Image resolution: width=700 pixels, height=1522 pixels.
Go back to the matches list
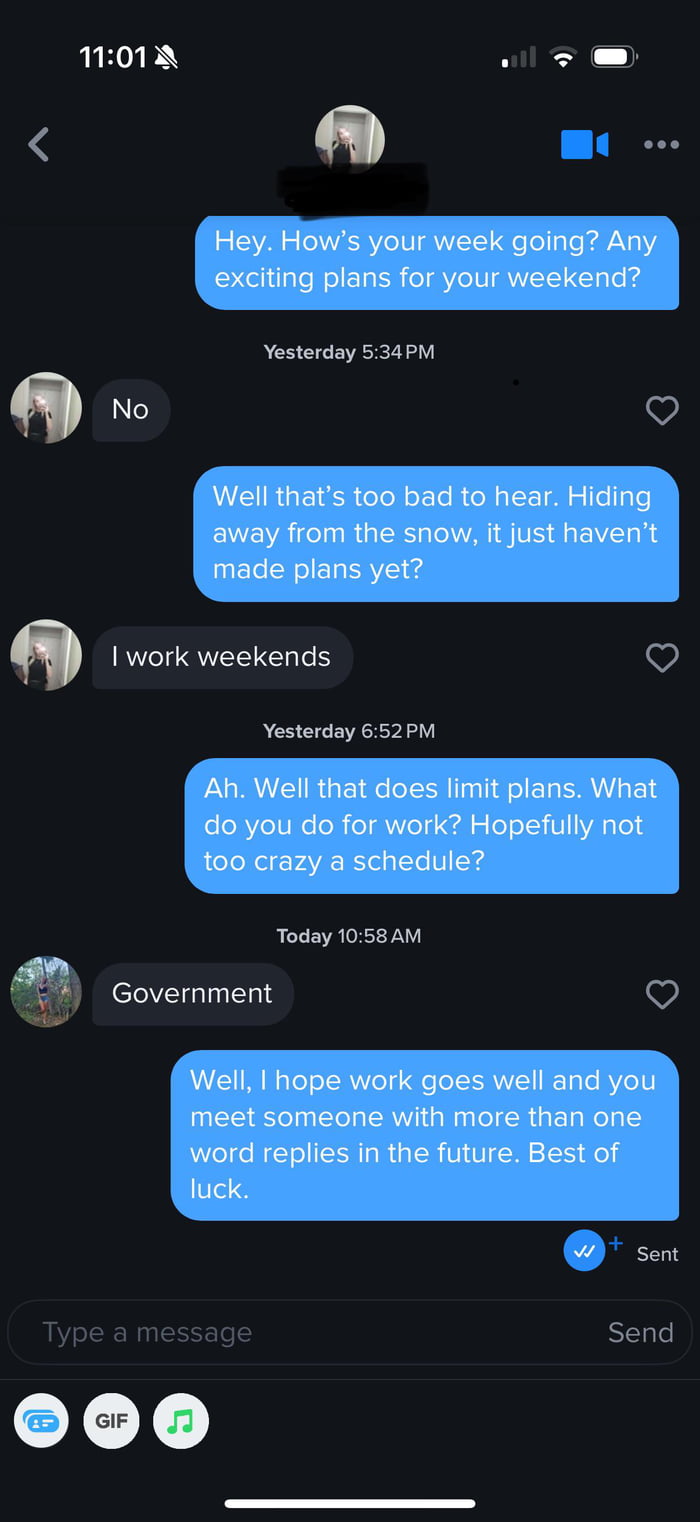[x=38, y=145]
